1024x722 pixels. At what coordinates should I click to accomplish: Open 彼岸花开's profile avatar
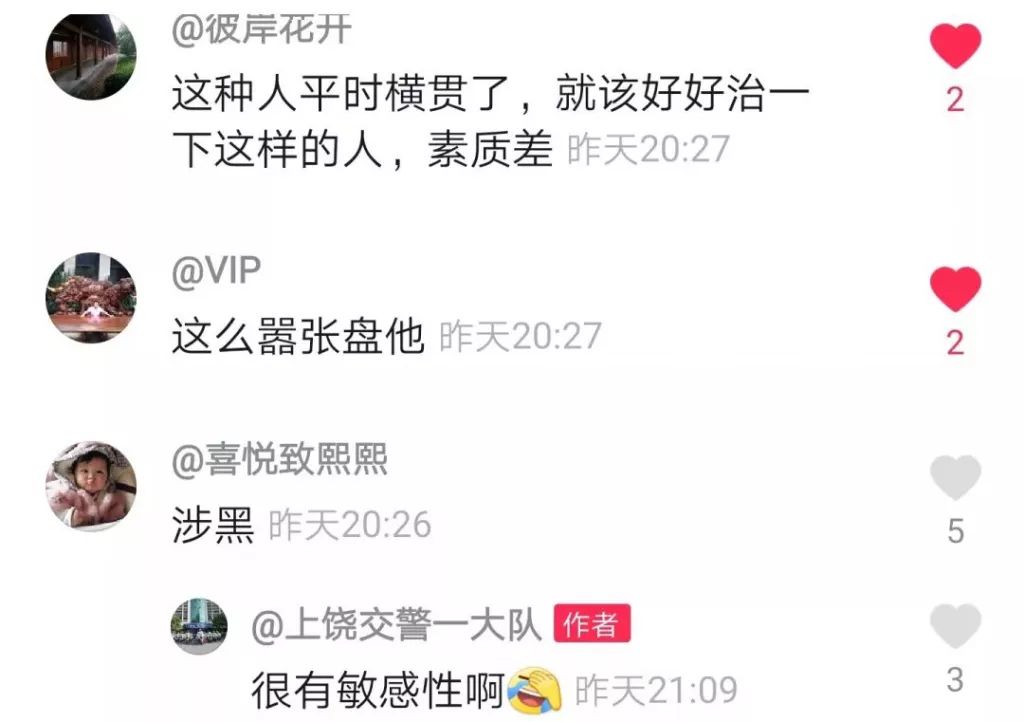point(91,56)
